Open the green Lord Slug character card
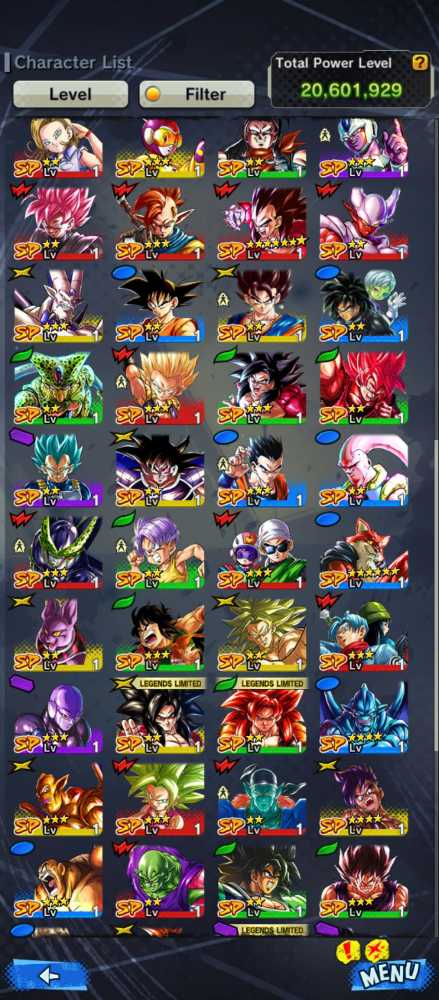The width and height of the screenshot is (439, 1000). (x=160, y=881)
